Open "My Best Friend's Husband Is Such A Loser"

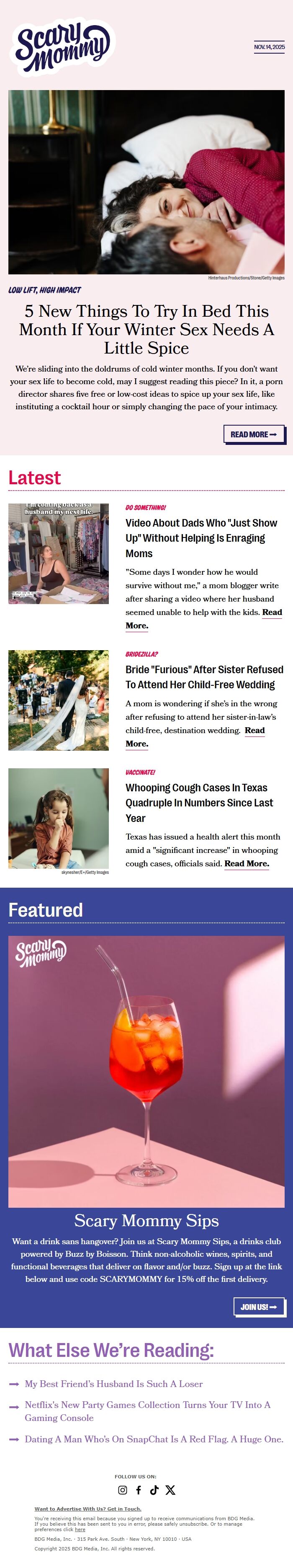(114, 1384)
